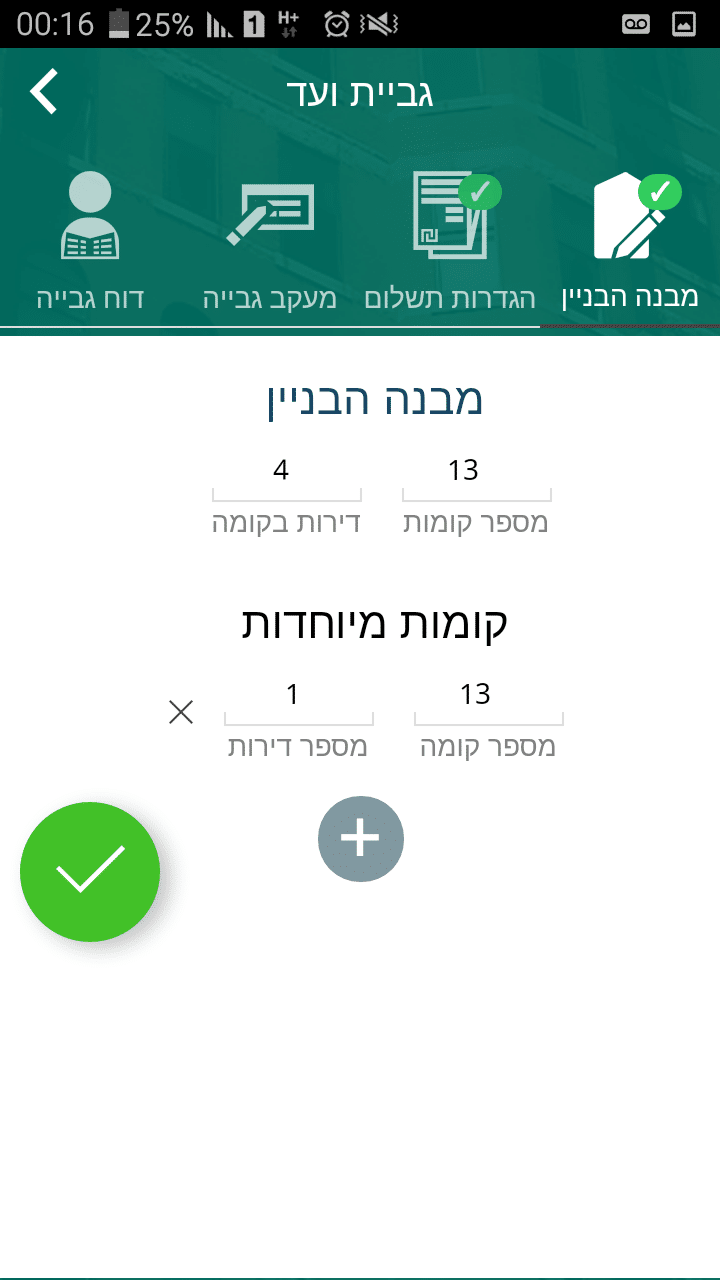720x1280 pixels.
Task: Go back using the top arrow
Action: 45,92
